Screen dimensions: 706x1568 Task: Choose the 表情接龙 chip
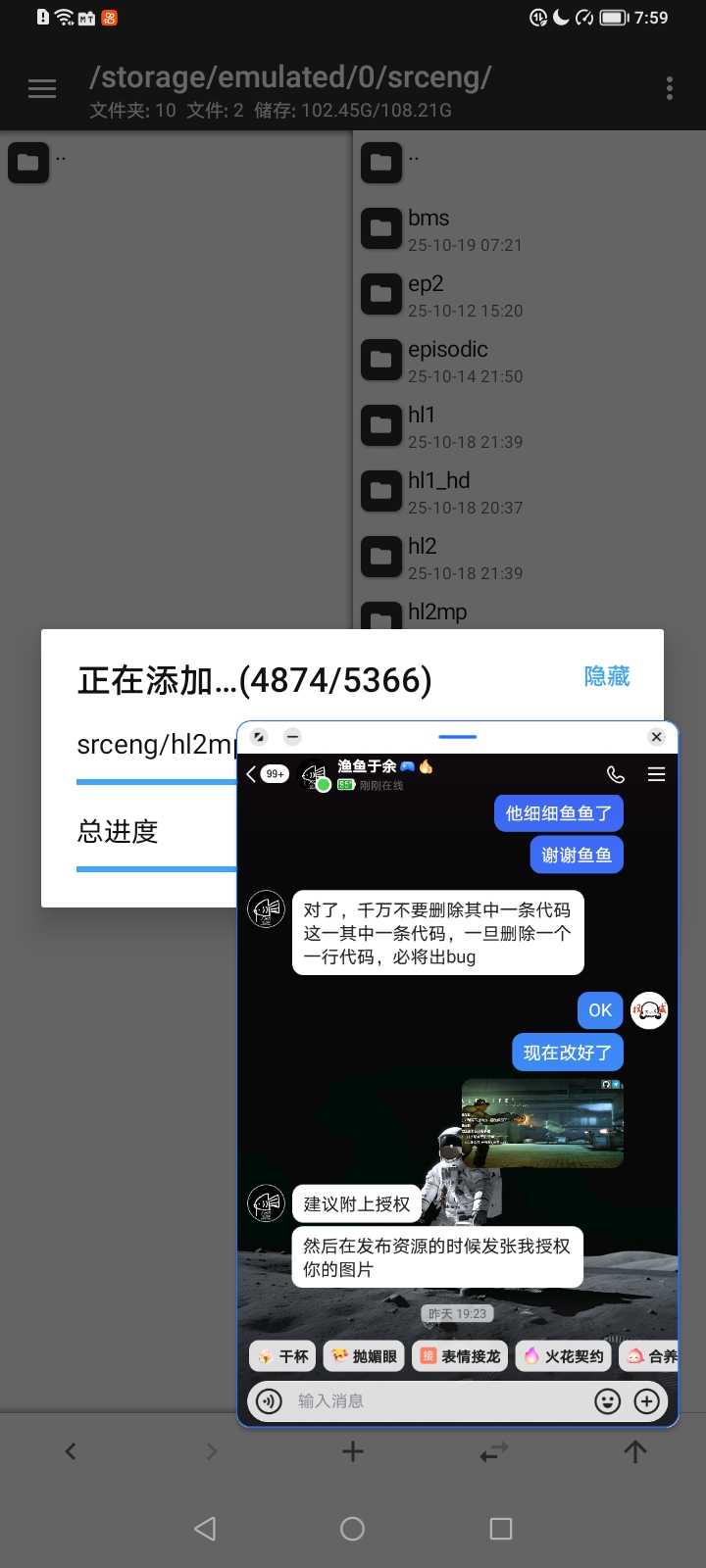click(x=460, y=1356)
